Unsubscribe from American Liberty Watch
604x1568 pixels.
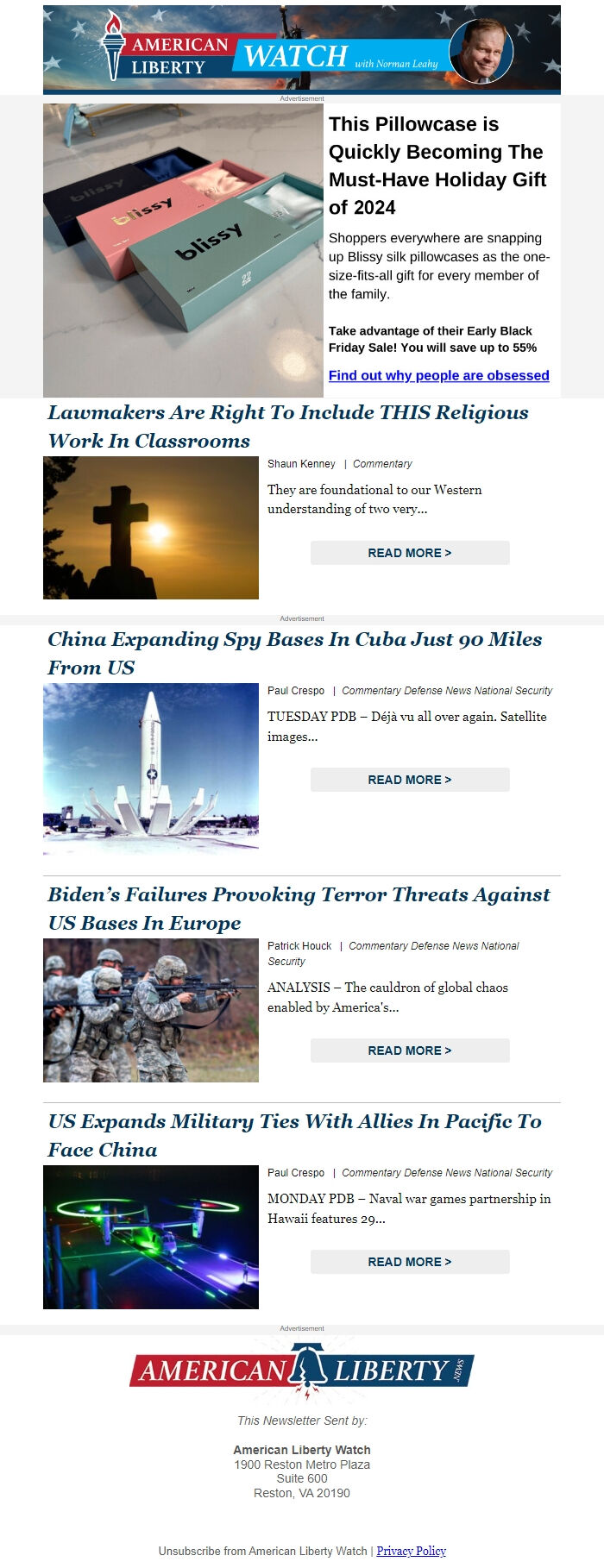[262, 1551]
